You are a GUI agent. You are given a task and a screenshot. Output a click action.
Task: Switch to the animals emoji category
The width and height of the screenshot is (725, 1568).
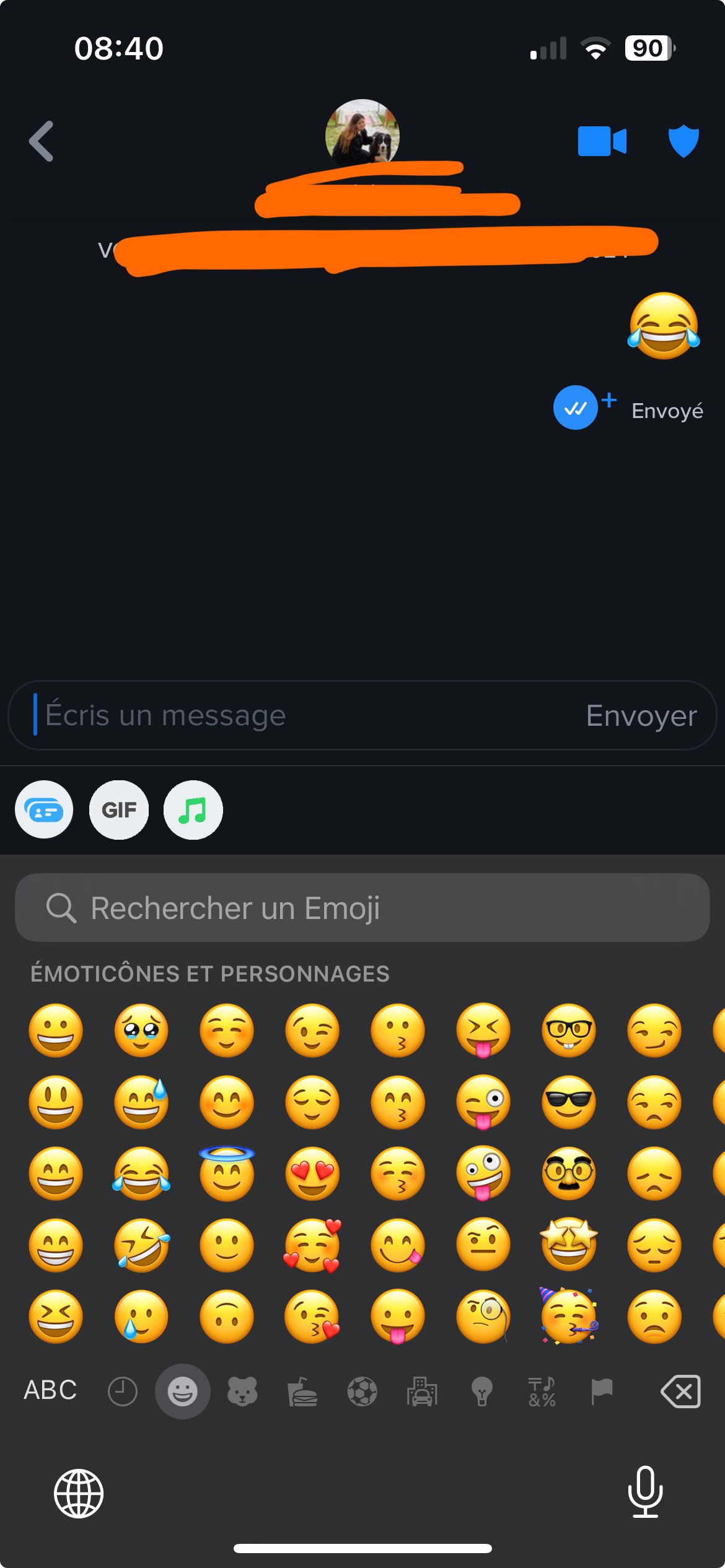pos(242,1392)
